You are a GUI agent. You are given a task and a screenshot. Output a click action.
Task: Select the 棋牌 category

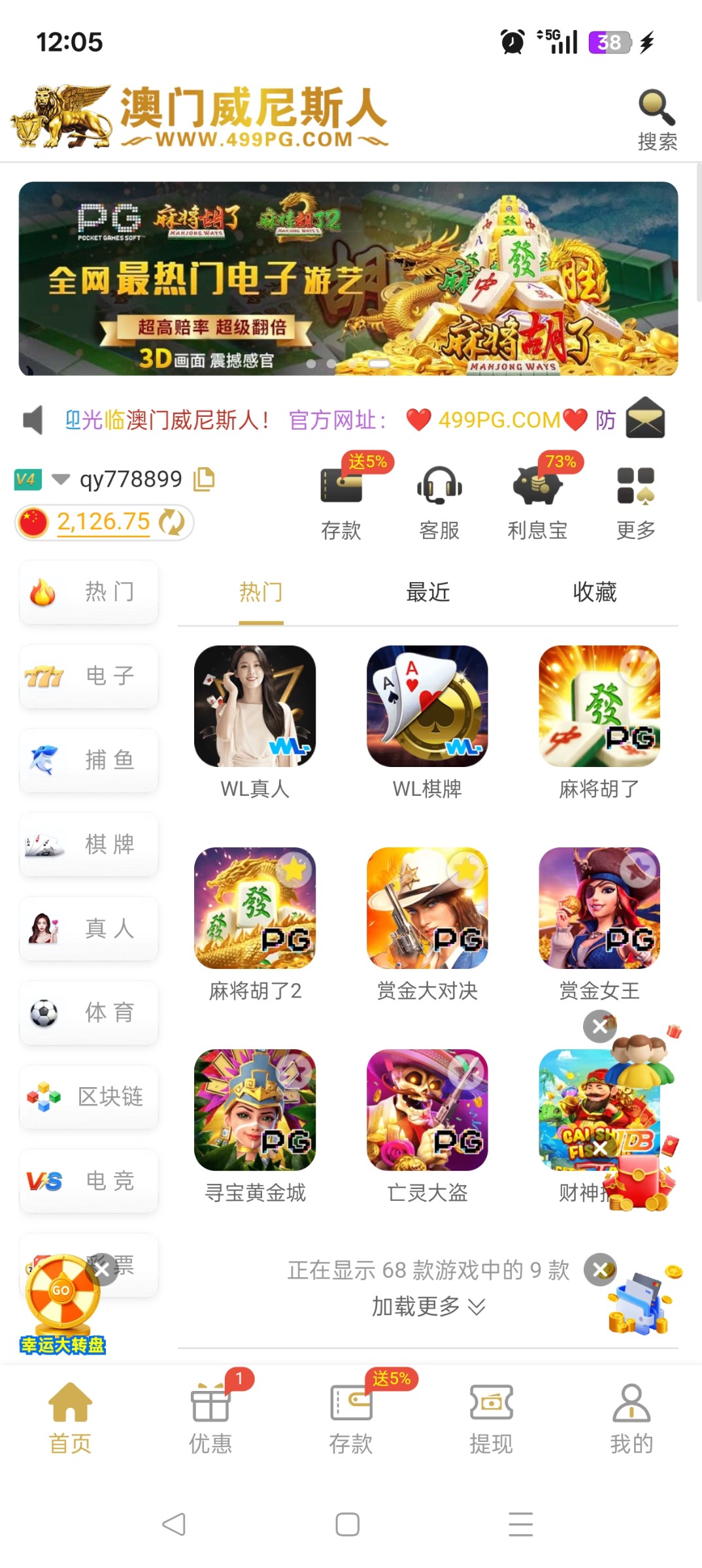pos(89,844)
